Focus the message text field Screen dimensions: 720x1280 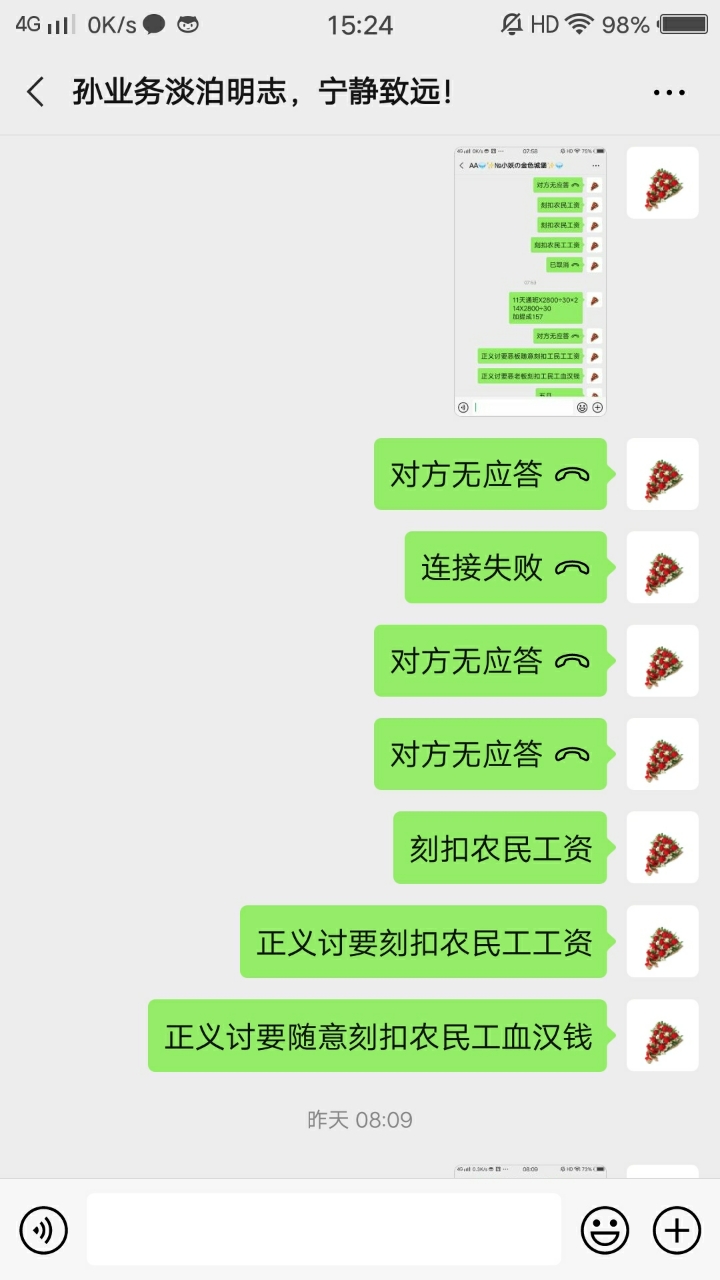pyautogui.click(x=323, y=1229)
